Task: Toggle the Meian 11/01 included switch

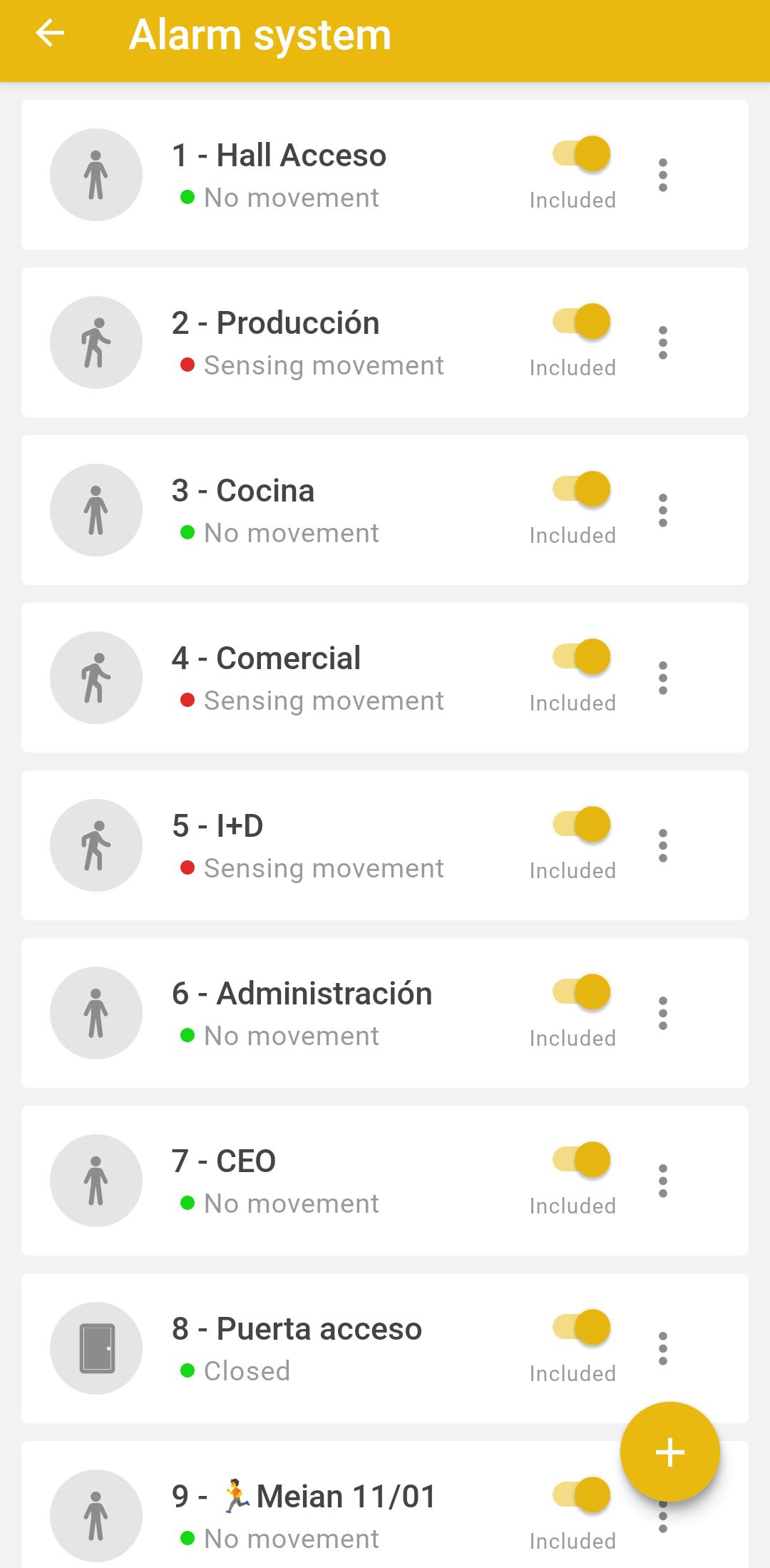Action: pyautogui.click(x=582, y=1495)
